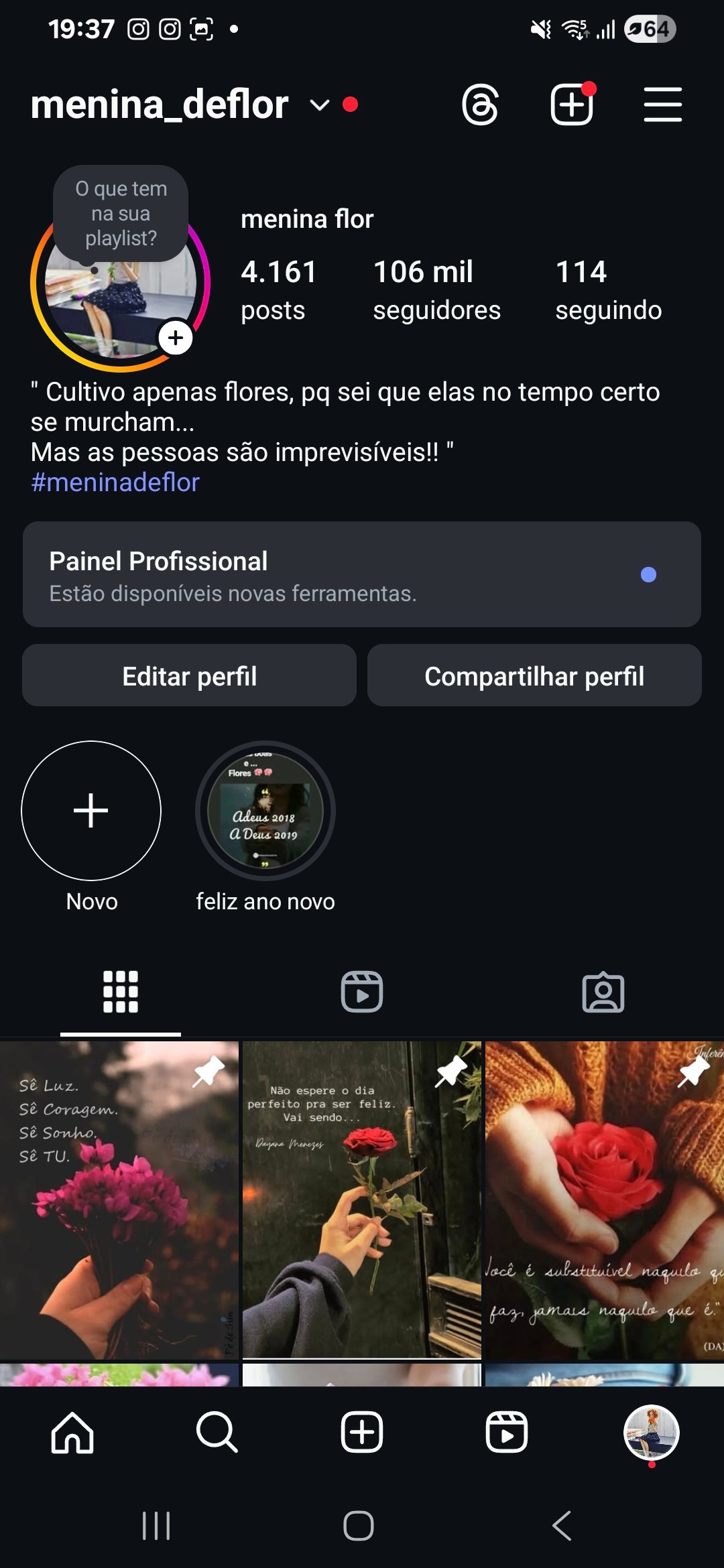Open Search from the bottom bar
Screen dimensions: 724x1568
pyautogui.click(x=217, y=1433)
